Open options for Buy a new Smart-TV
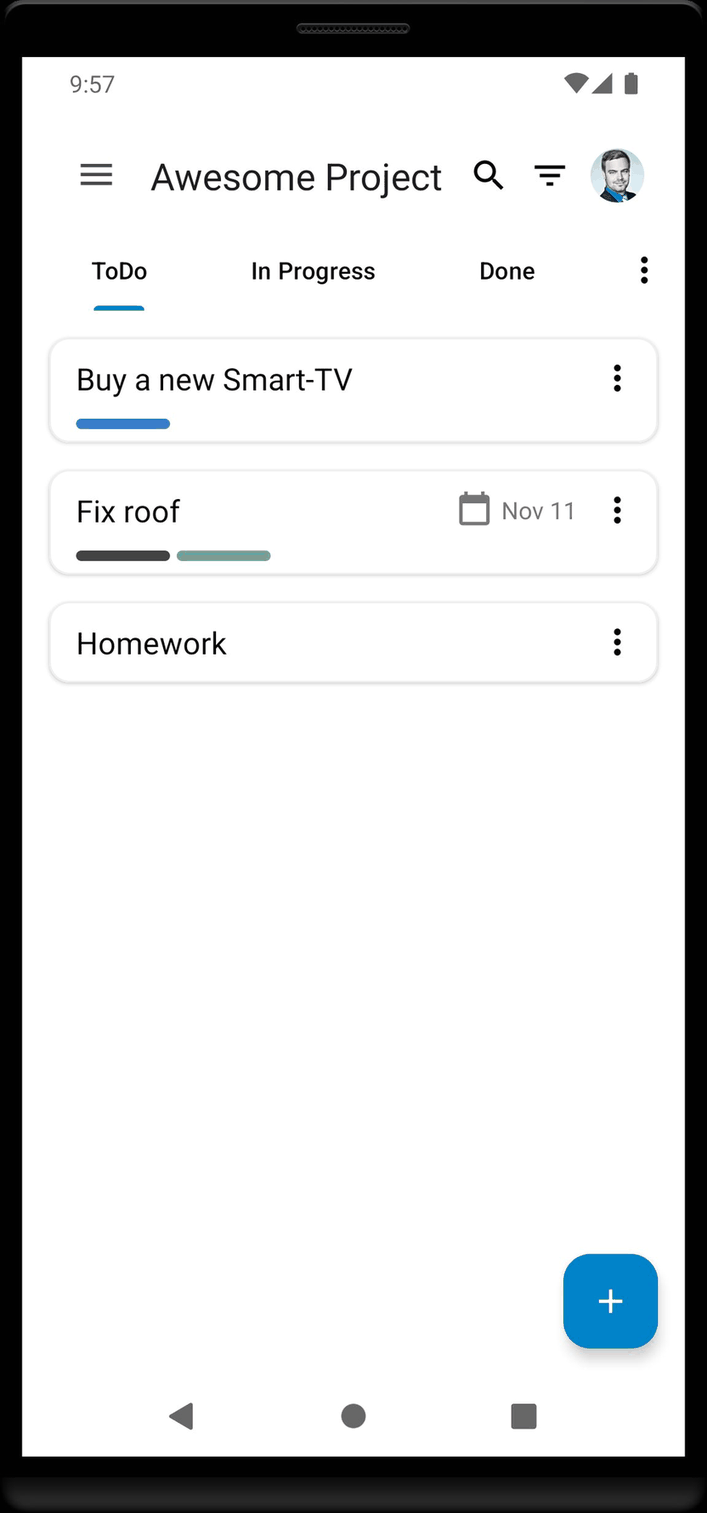Screen dimensions: 707x1513 (617, 378)
